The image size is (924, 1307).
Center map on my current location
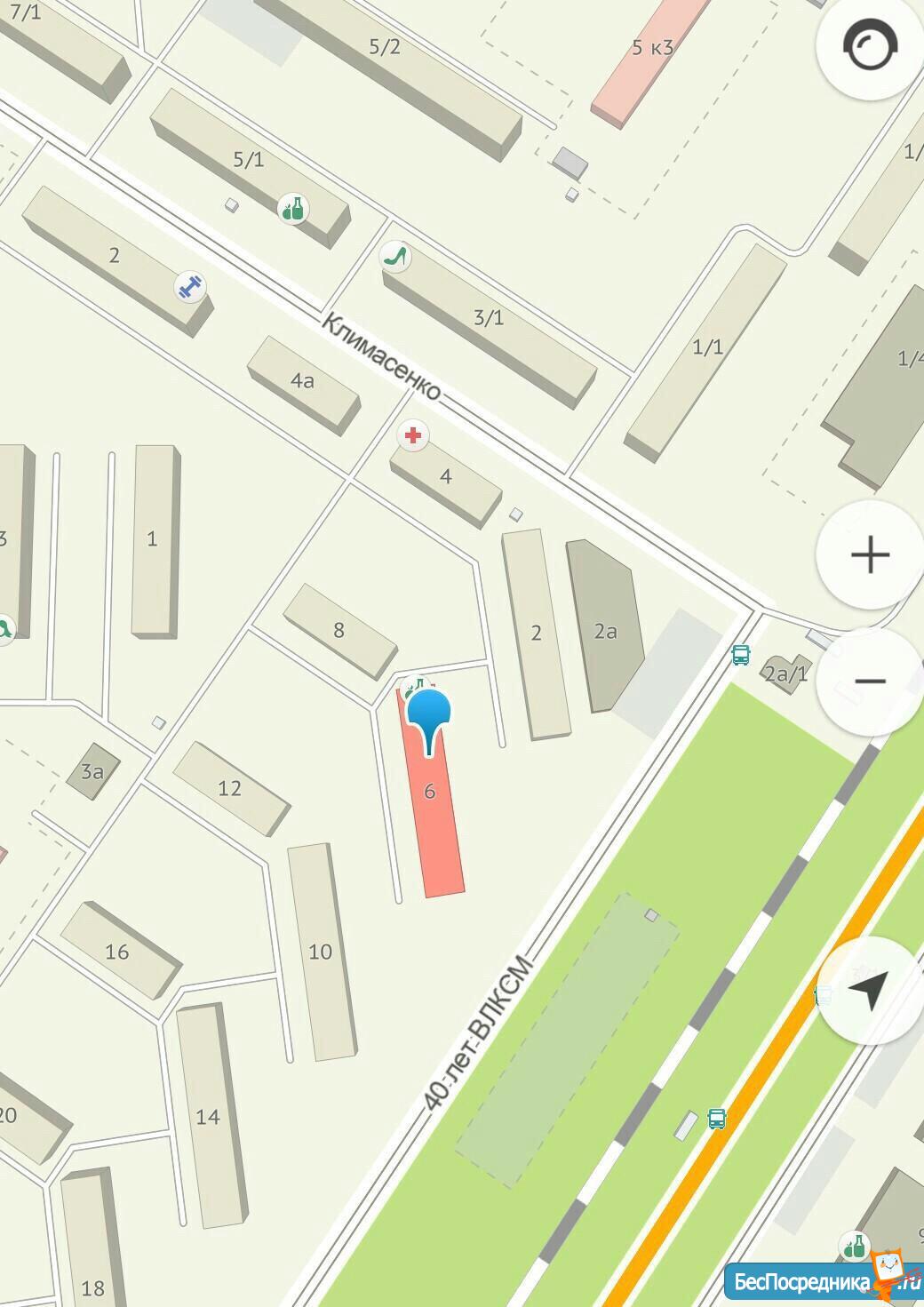[x=870, y=989]
